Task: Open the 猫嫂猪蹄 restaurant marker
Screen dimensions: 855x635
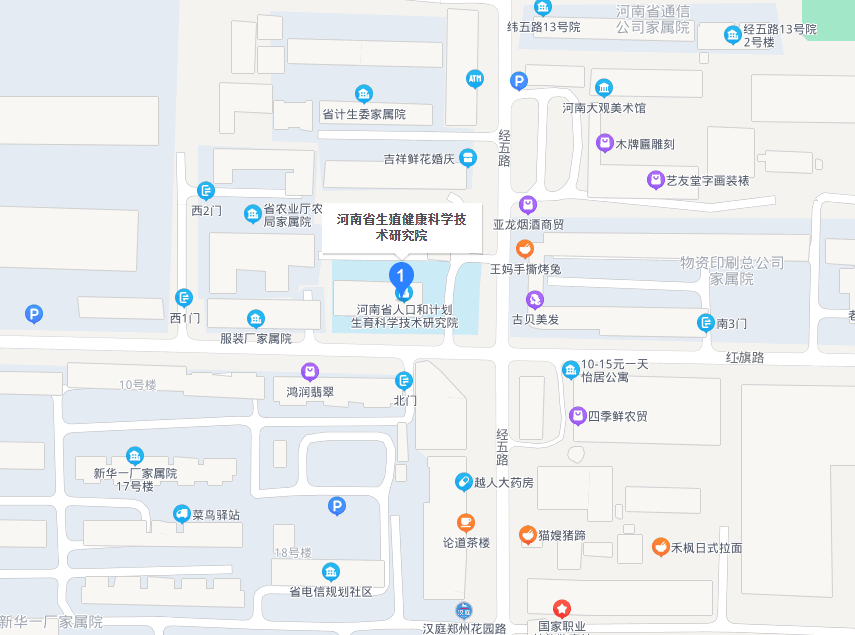Action: pos(527,535)
